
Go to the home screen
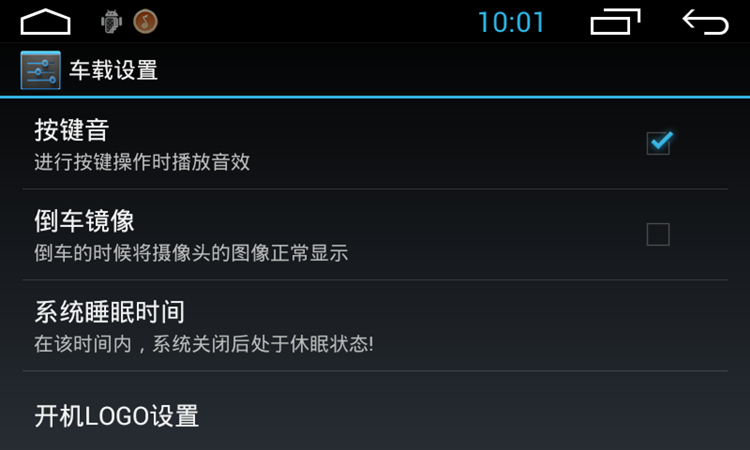(45, 21)
